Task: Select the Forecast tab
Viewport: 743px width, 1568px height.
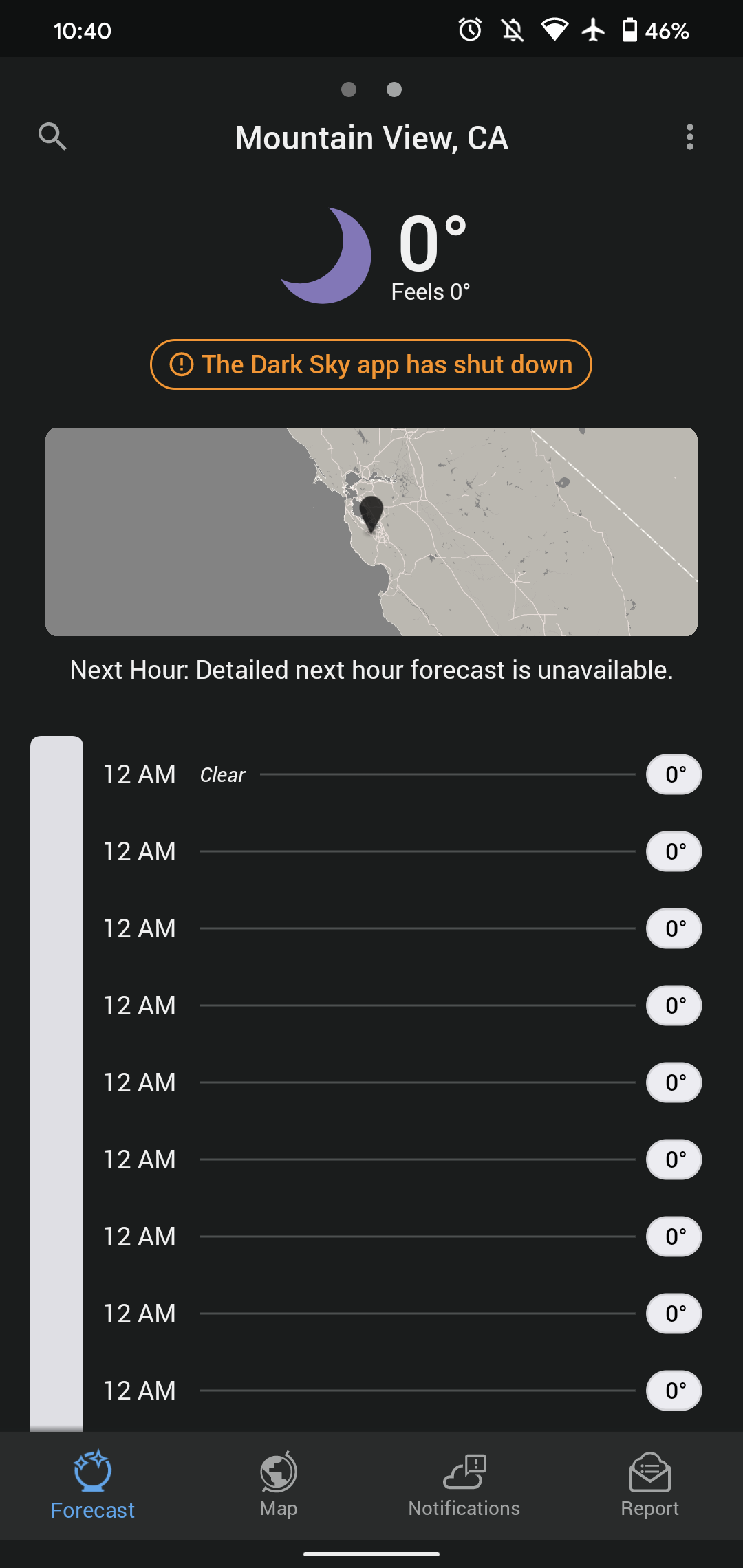Action: pyautogui.click(x=93, y=1485)
